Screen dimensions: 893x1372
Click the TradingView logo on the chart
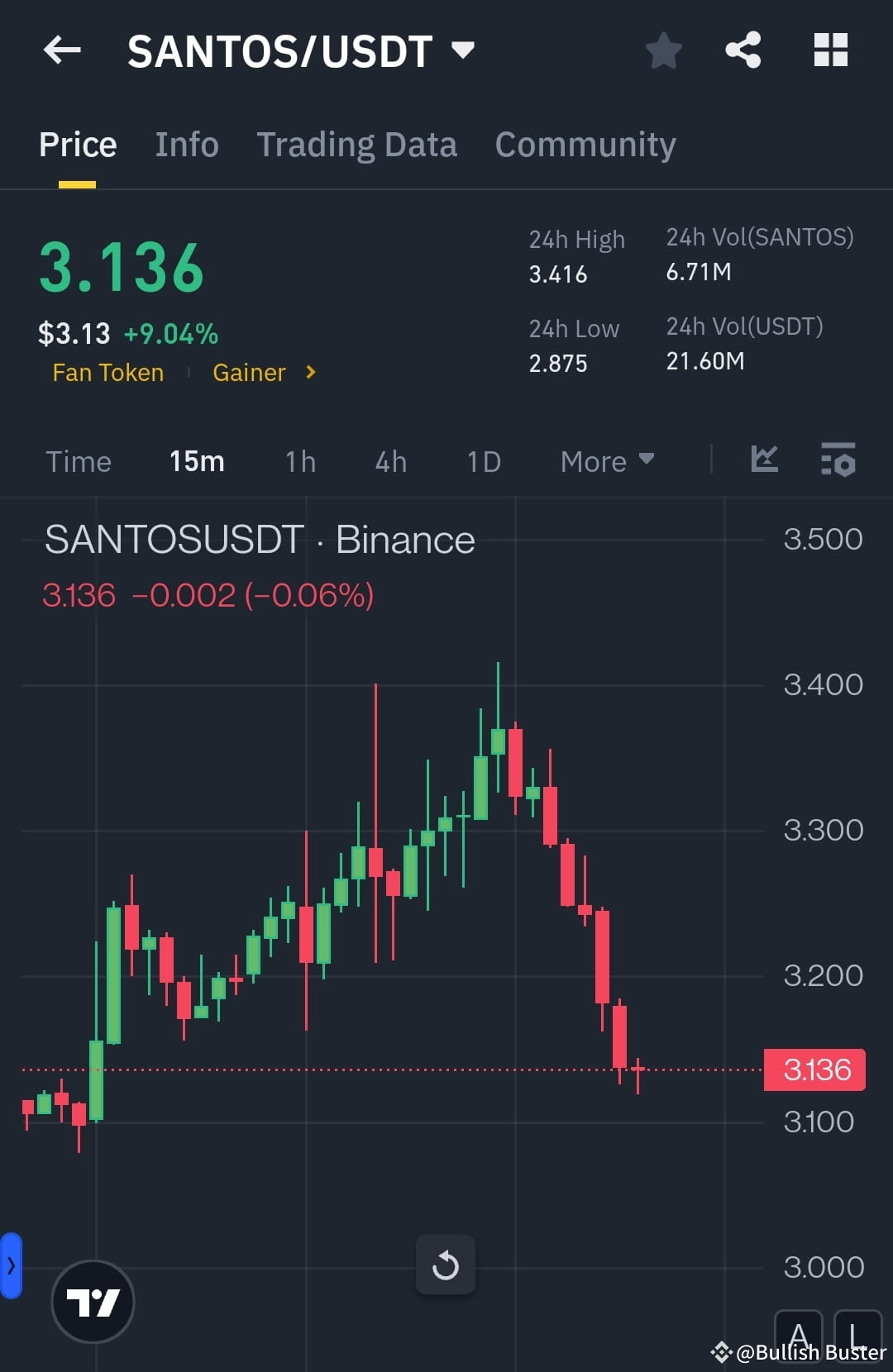93,1301
